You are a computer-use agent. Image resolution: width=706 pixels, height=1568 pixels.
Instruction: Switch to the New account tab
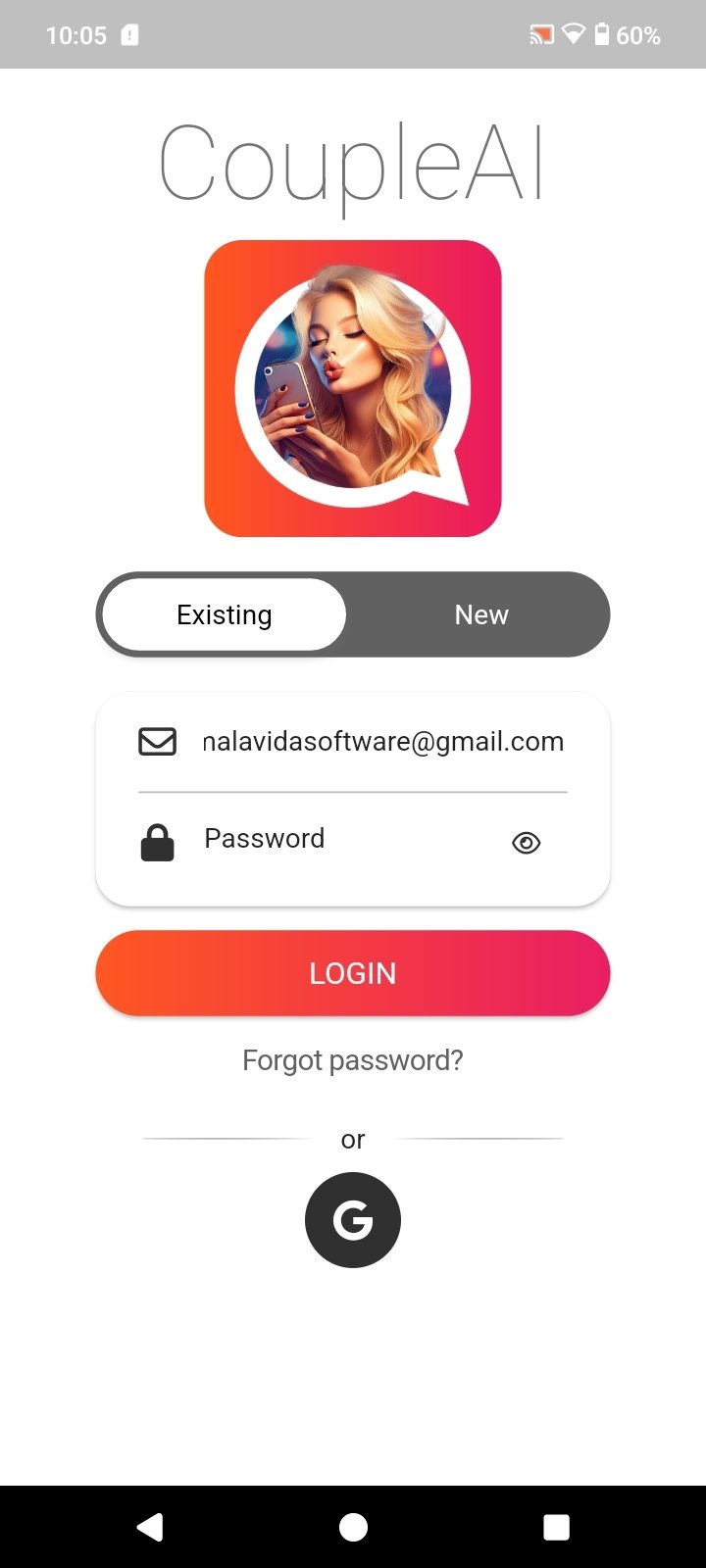[481, 614]
